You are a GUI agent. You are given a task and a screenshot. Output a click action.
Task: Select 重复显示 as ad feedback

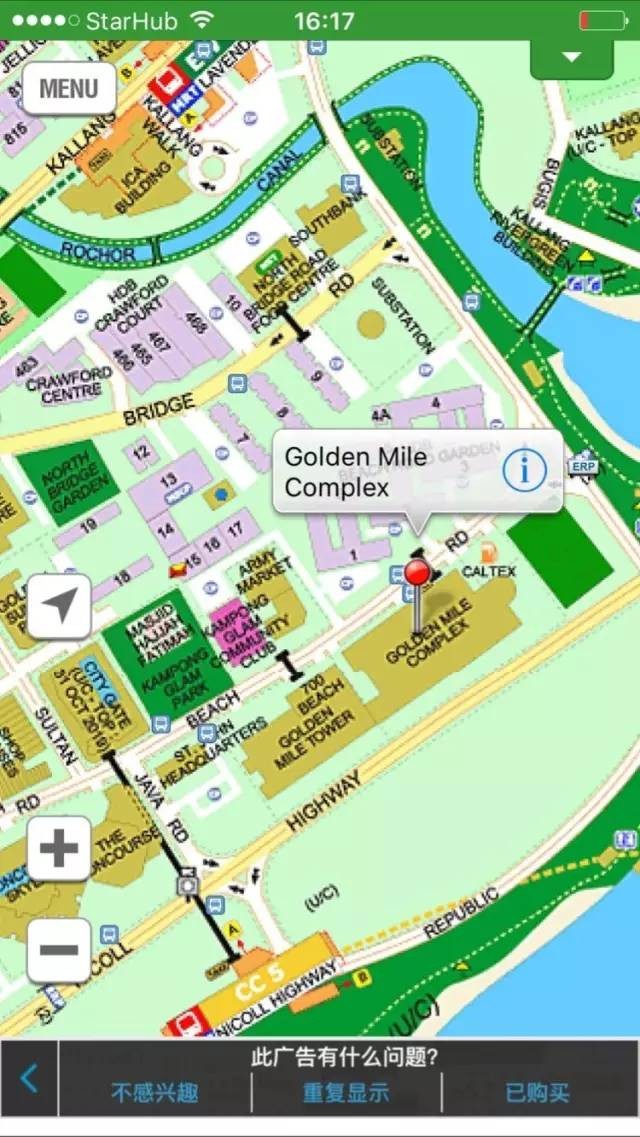point(346,1093)
